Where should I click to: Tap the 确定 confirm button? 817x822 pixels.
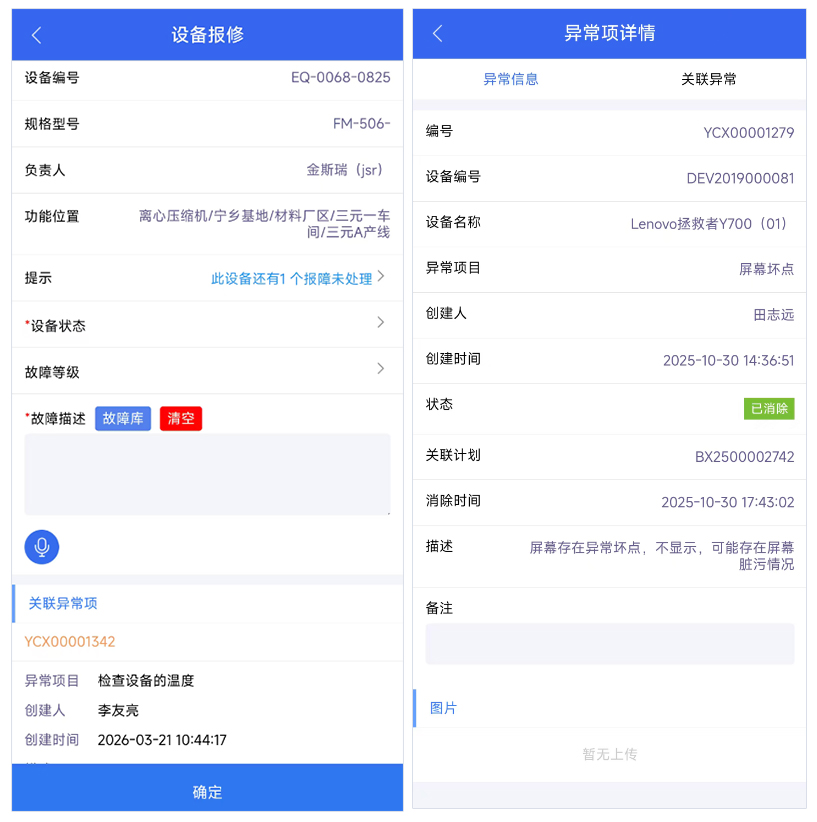[x=206, y=791]
